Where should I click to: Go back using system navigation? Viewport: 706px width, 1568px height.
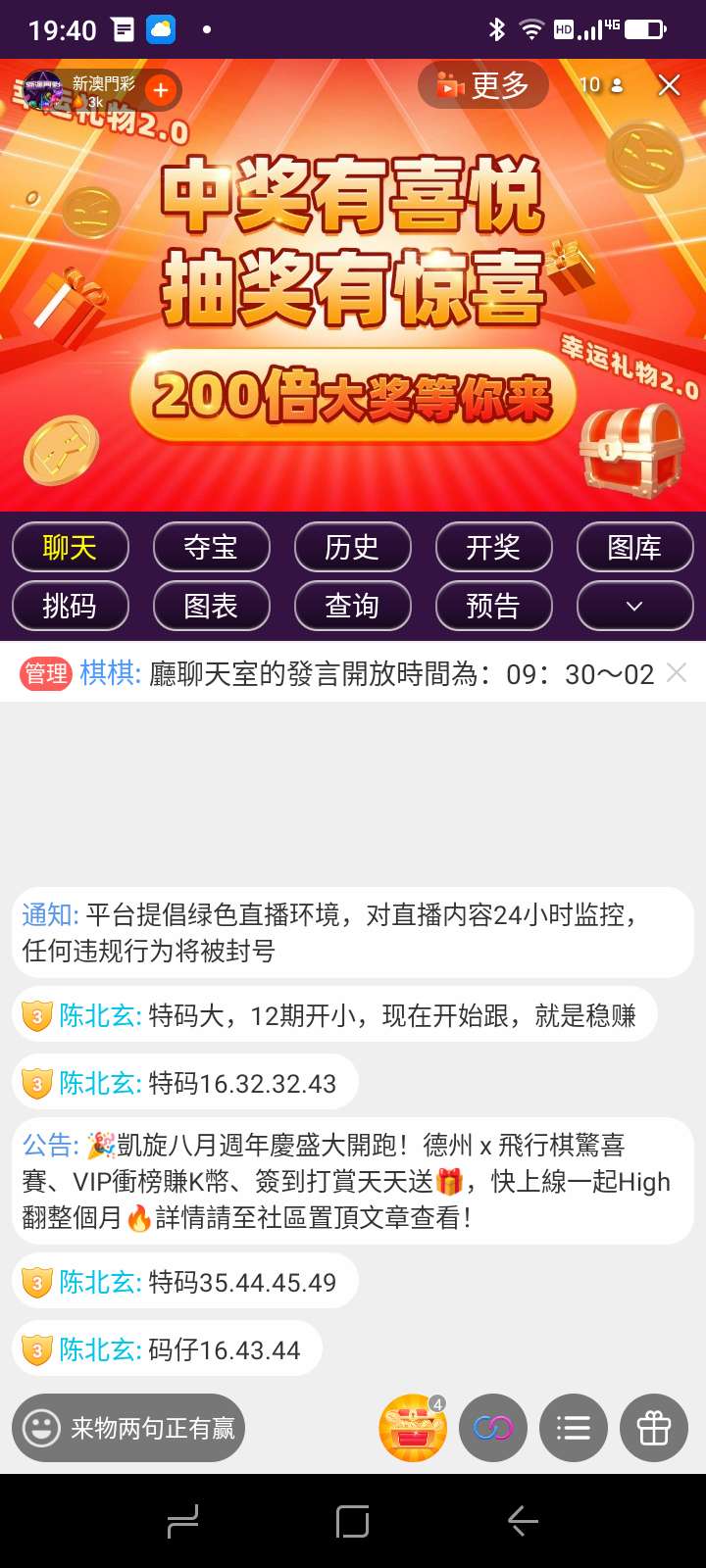[523, 1521]
